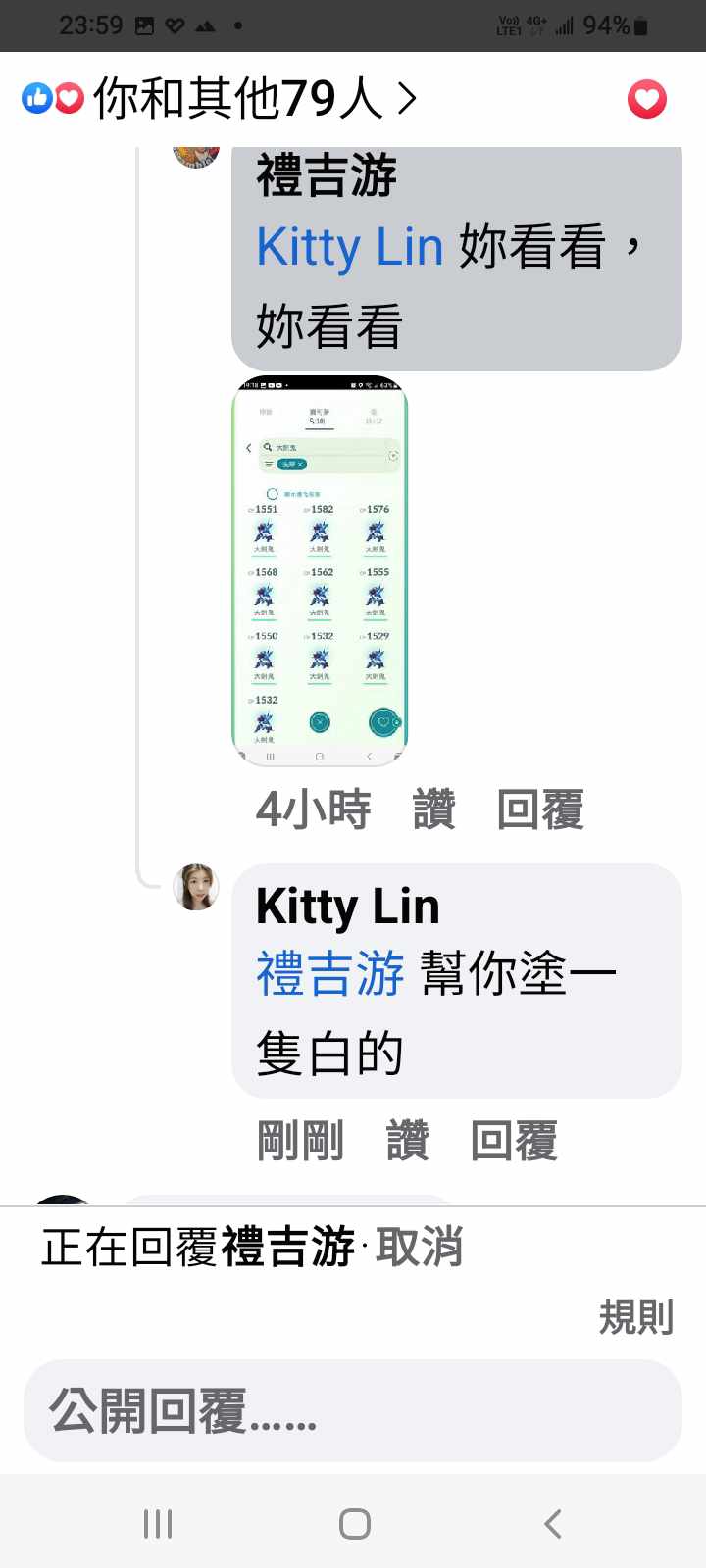Go back using the system back button

coord(553,1524)
